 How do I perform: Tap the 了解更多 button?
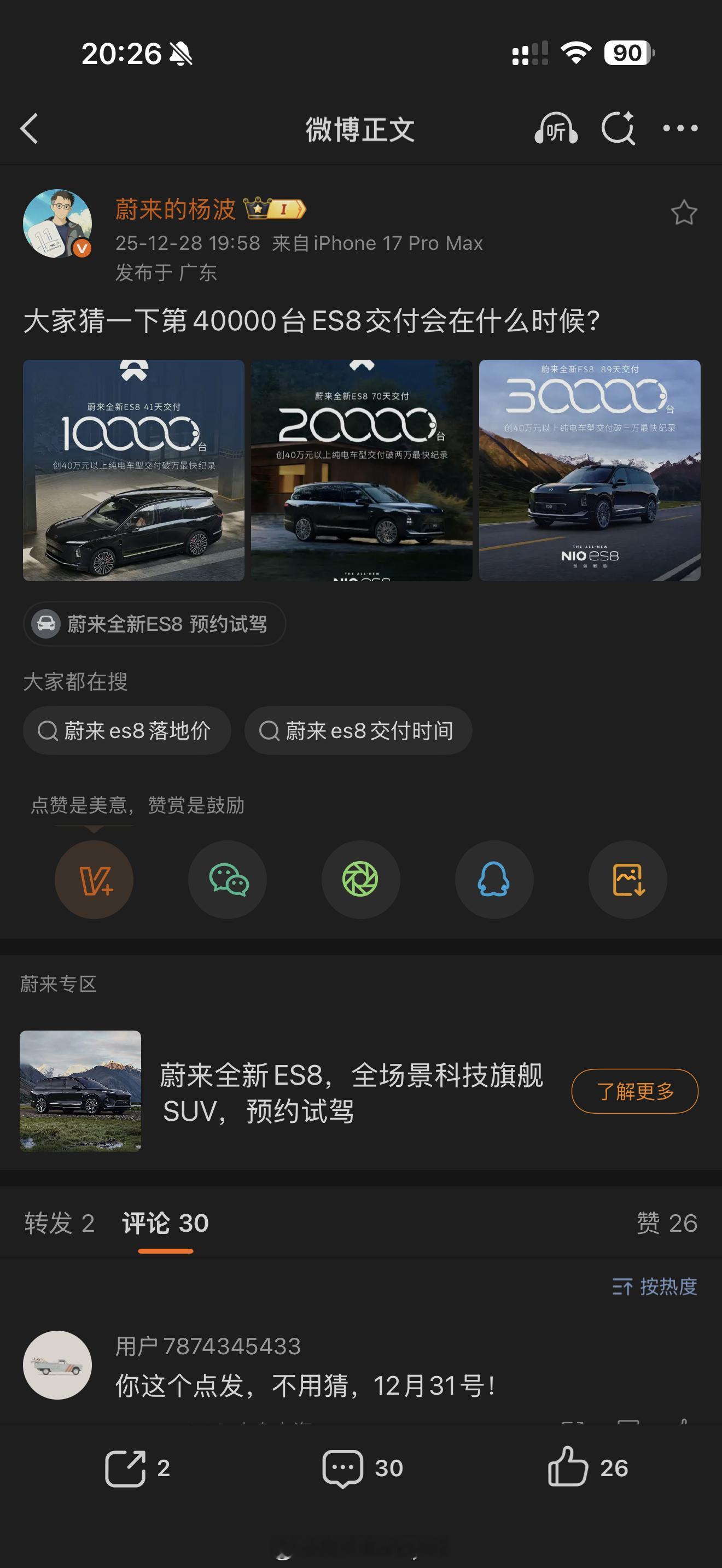point(634,1091)
